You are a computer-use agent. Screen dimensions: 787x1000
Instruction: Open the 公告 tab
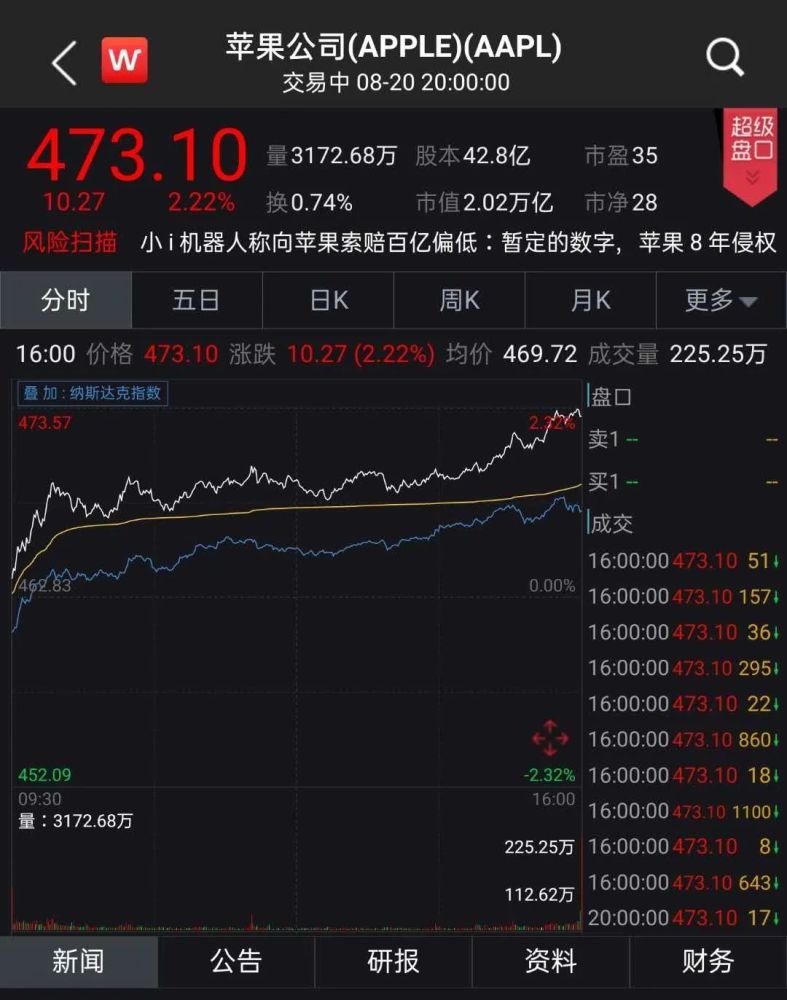(236, 962)
